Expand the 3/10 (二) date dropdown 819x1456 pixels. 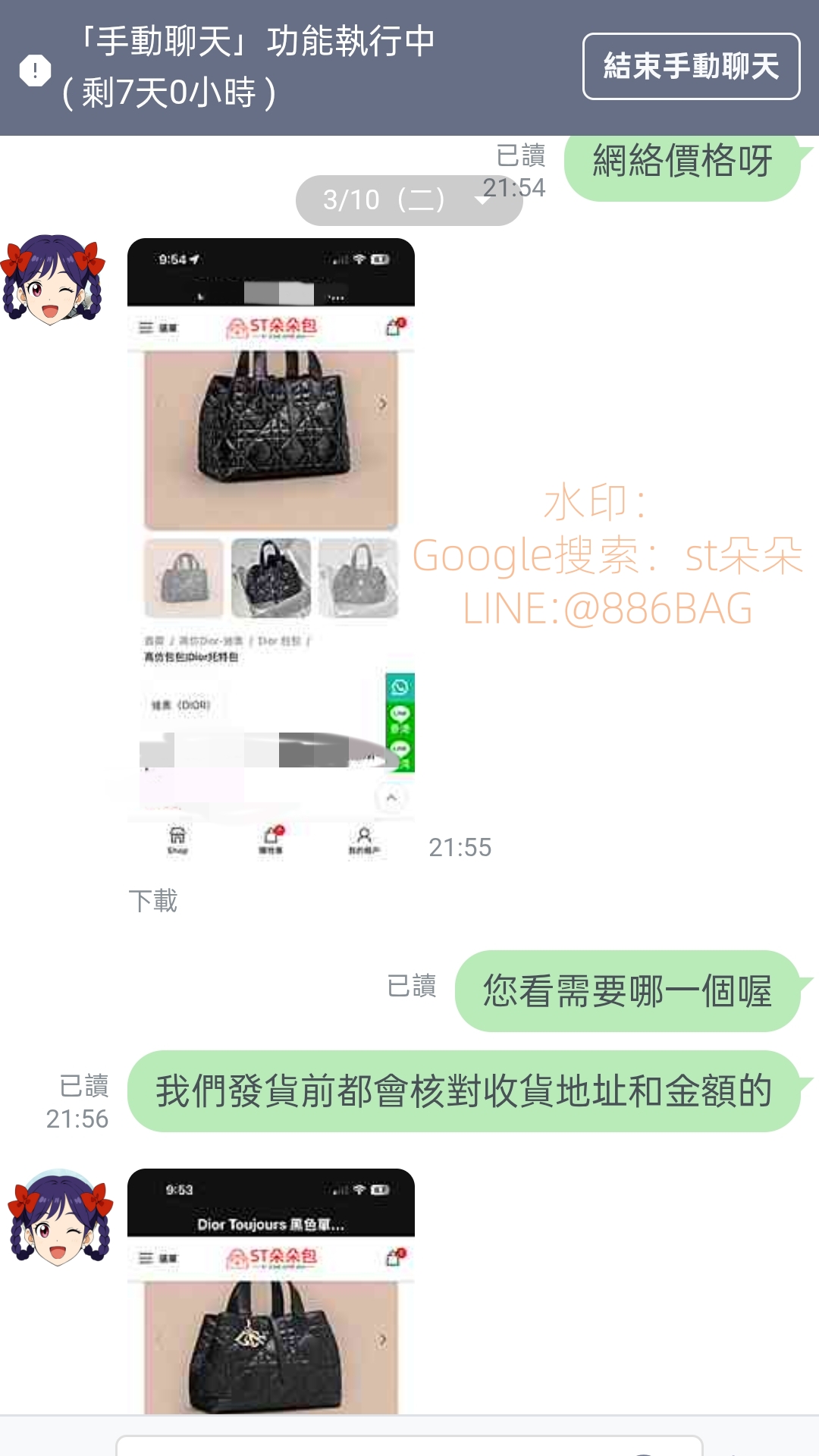tap(409, 200)
